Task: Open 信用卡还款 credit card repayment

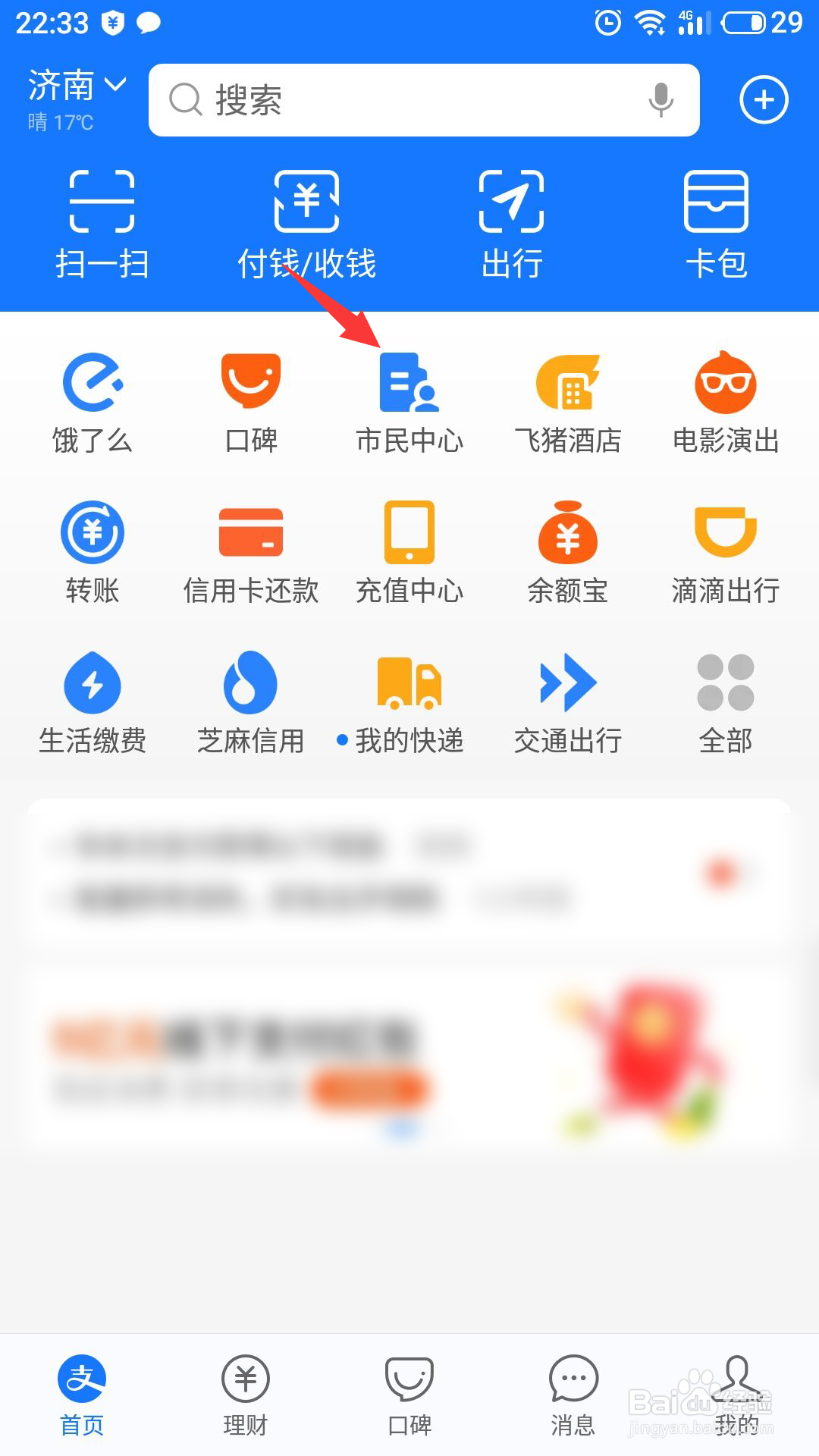Action: point(251,550)
